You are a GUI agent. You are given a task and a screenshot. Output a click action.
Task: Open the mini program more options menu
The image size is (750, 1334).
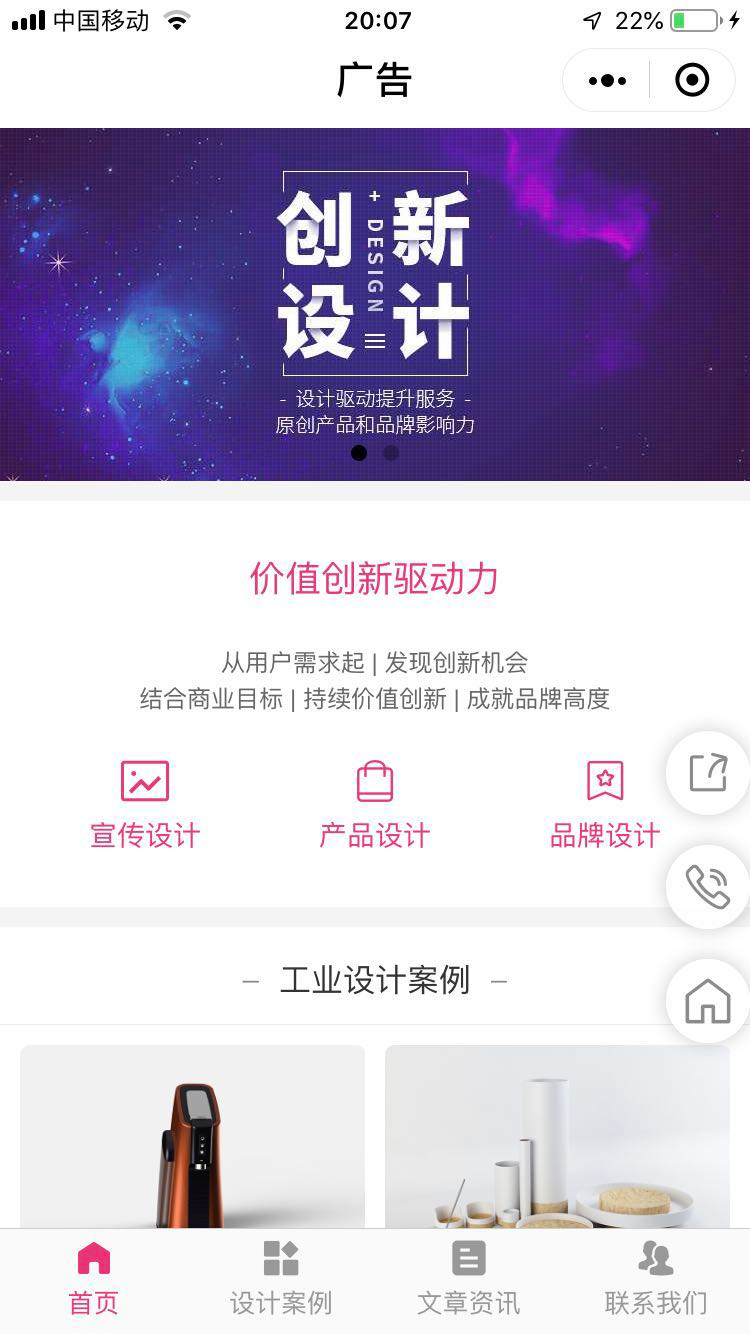pos(607,80)
